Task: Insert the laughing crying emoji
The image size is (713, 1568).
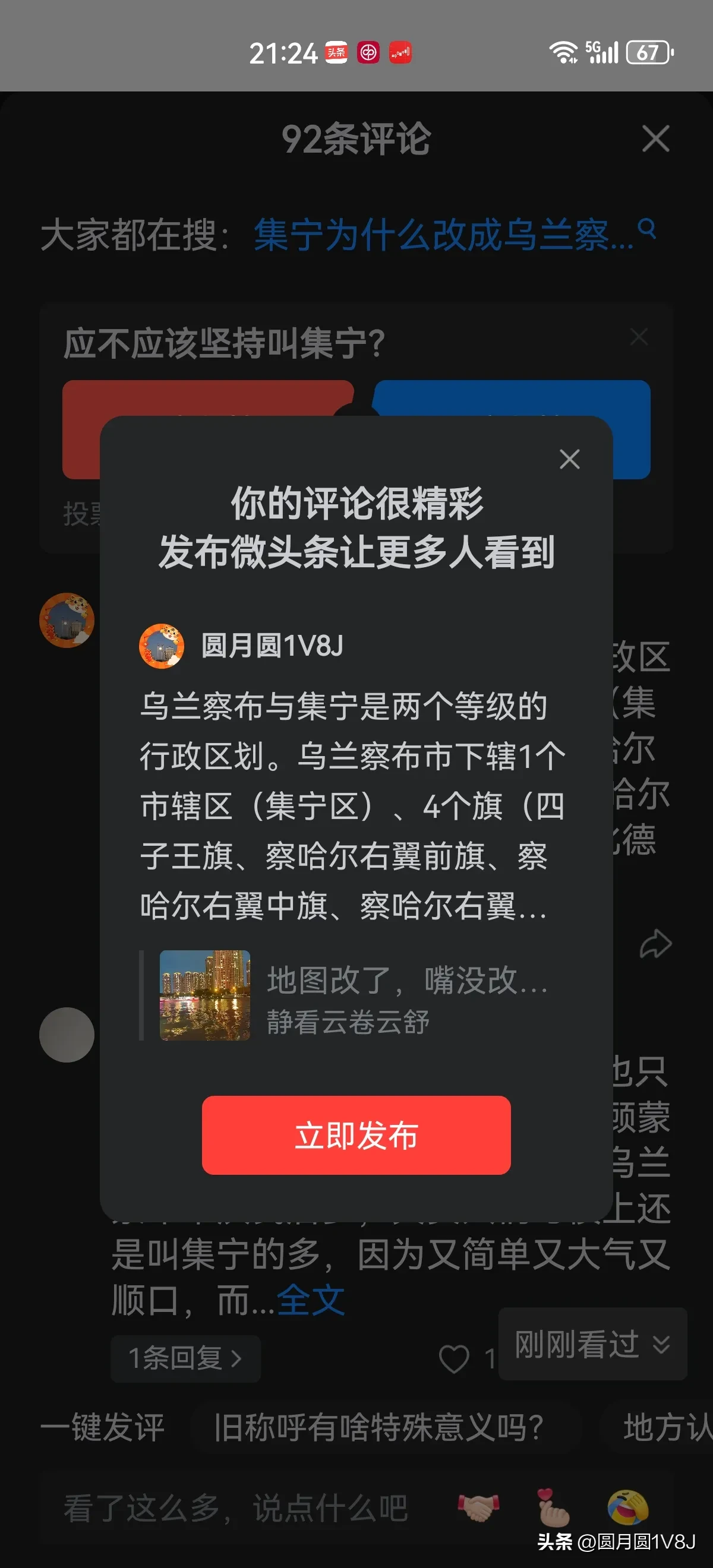Action: 628,1507
